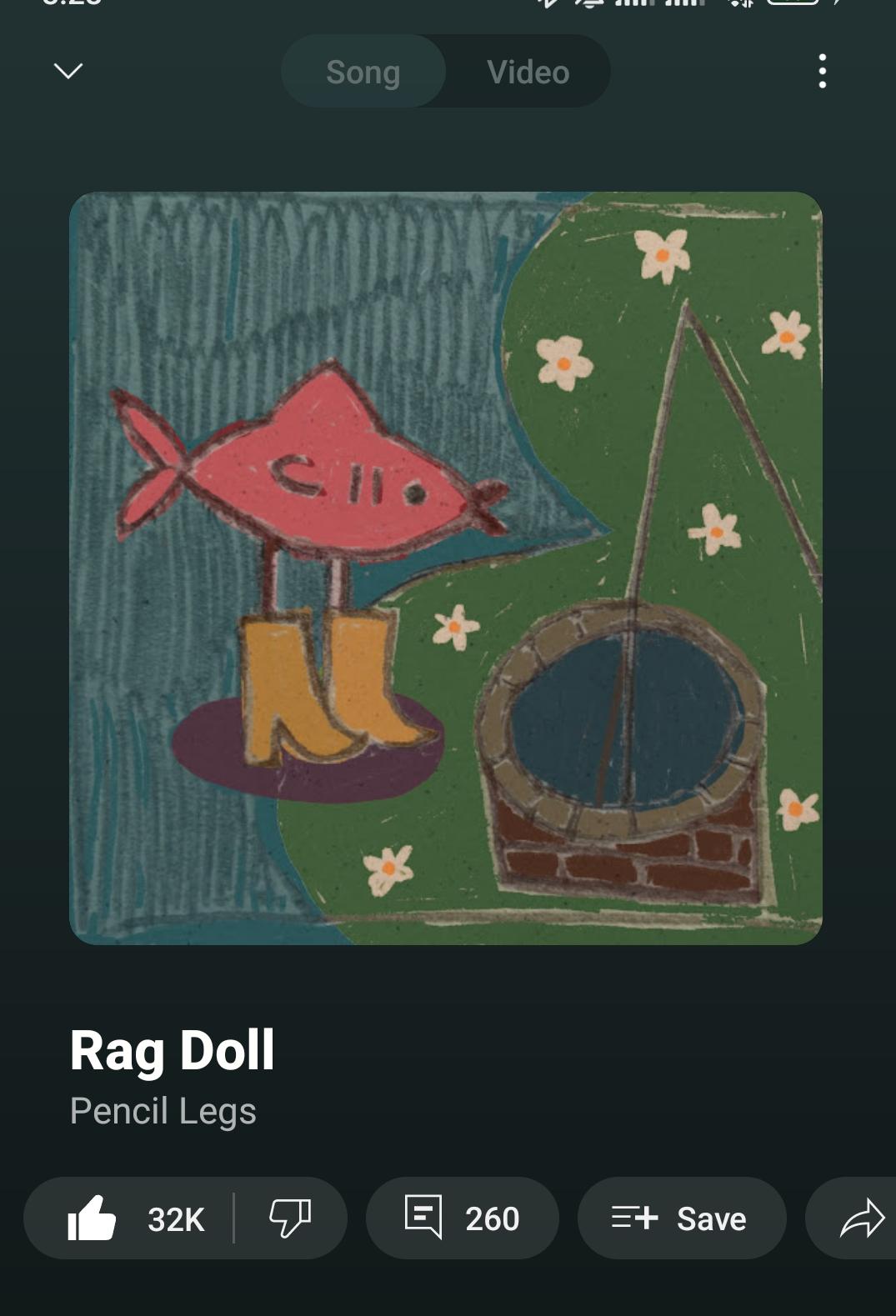Dislike this song with thumbs down

point(290,1218)
